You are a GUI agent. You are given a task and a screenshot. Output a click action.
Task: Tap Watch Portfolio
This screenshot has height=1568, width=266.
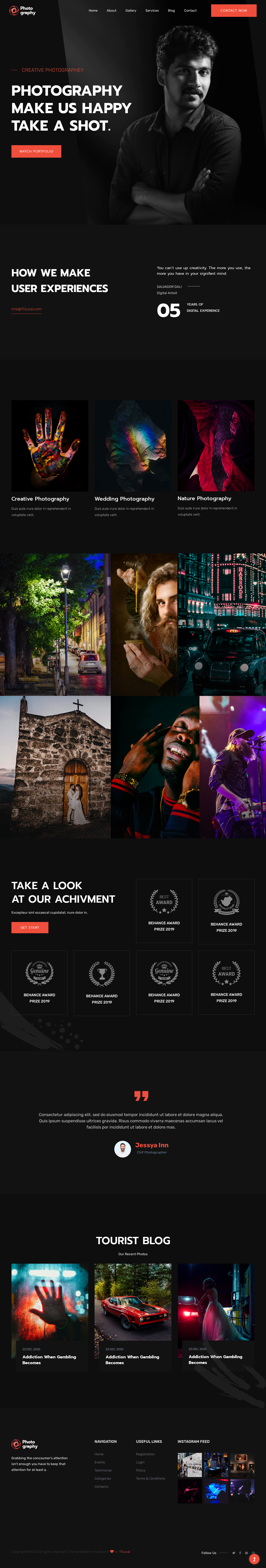point(36,151)
